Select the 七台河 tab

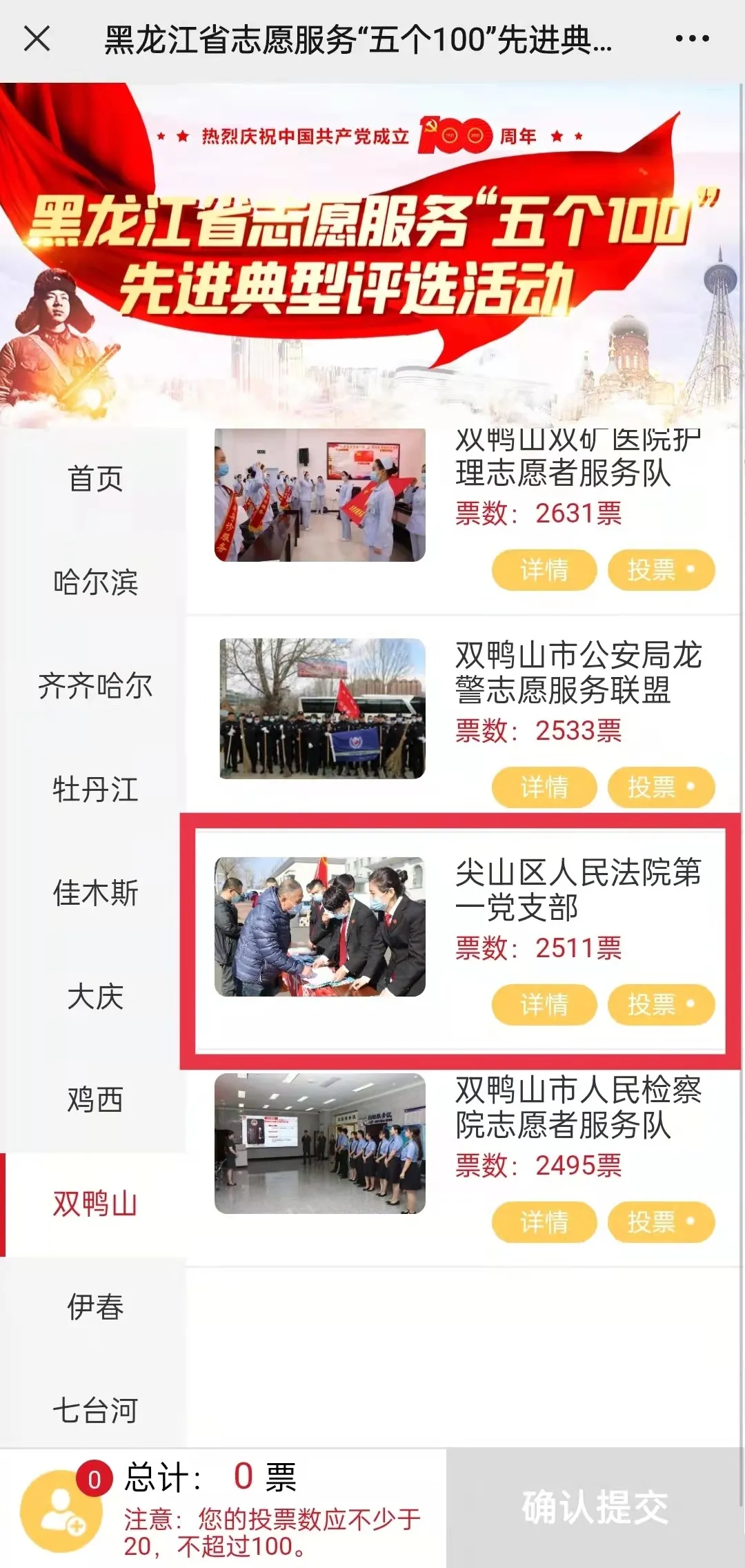(x=95, y=1411)
